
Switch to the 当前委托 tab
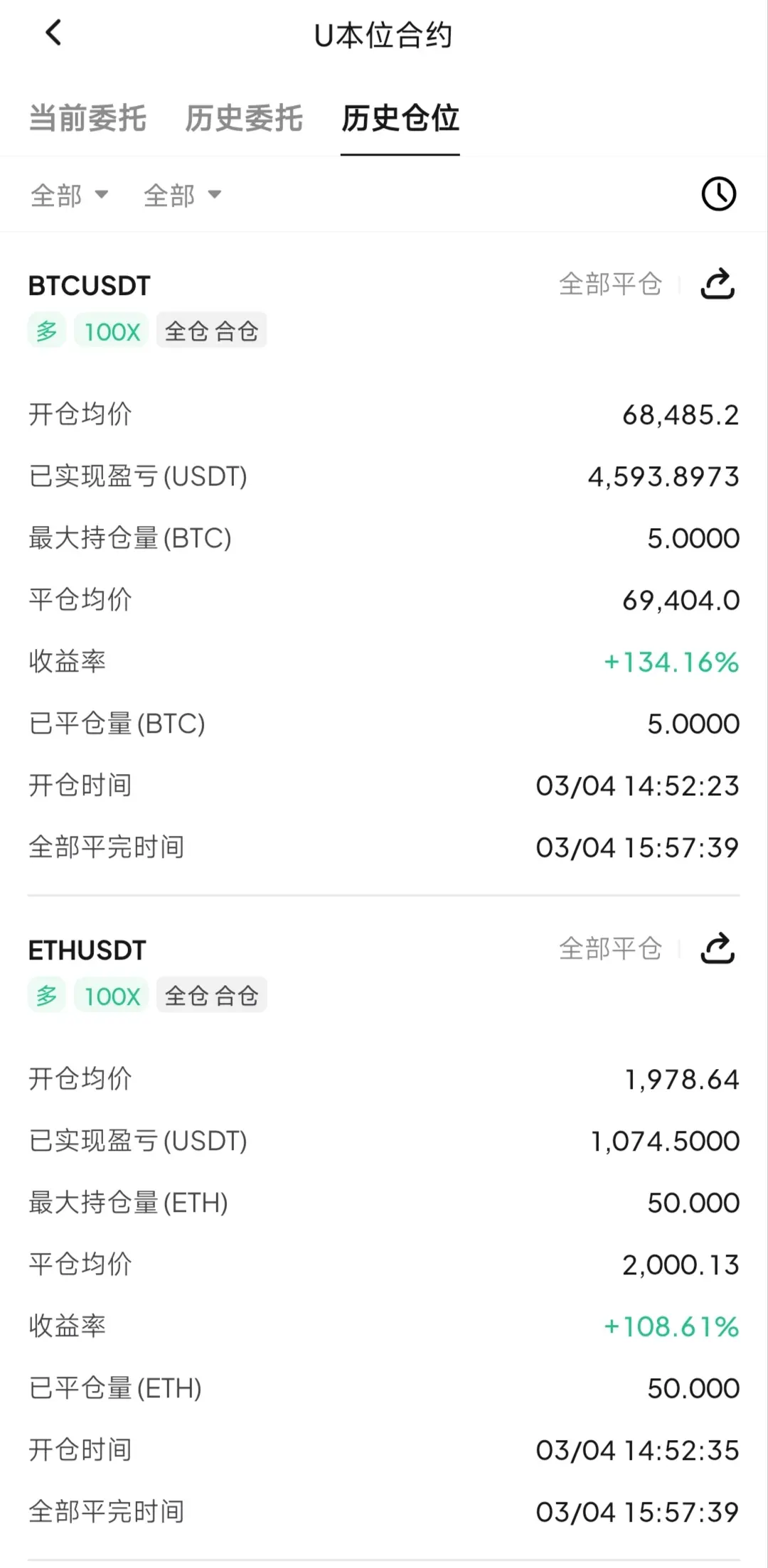pos(87,118)
